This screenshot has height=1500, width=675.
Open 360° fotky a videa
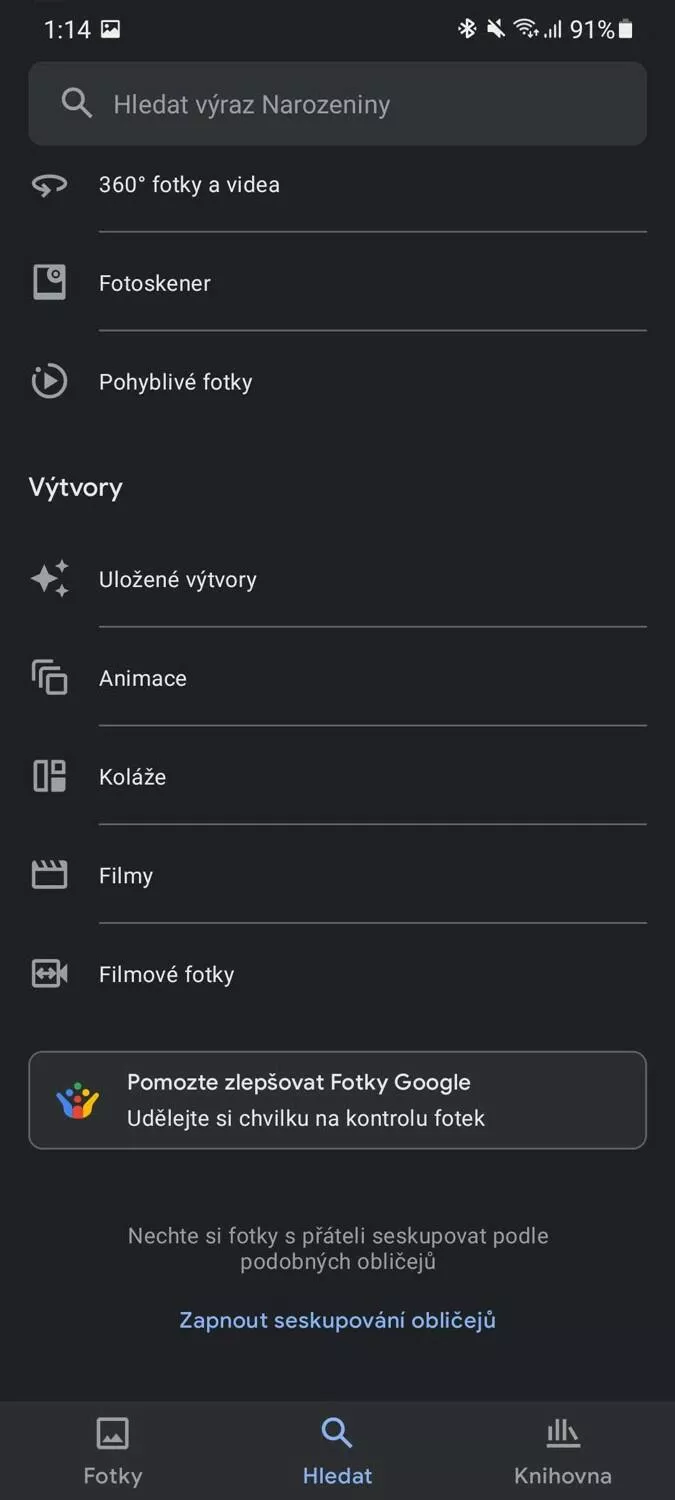coord(337,185)
